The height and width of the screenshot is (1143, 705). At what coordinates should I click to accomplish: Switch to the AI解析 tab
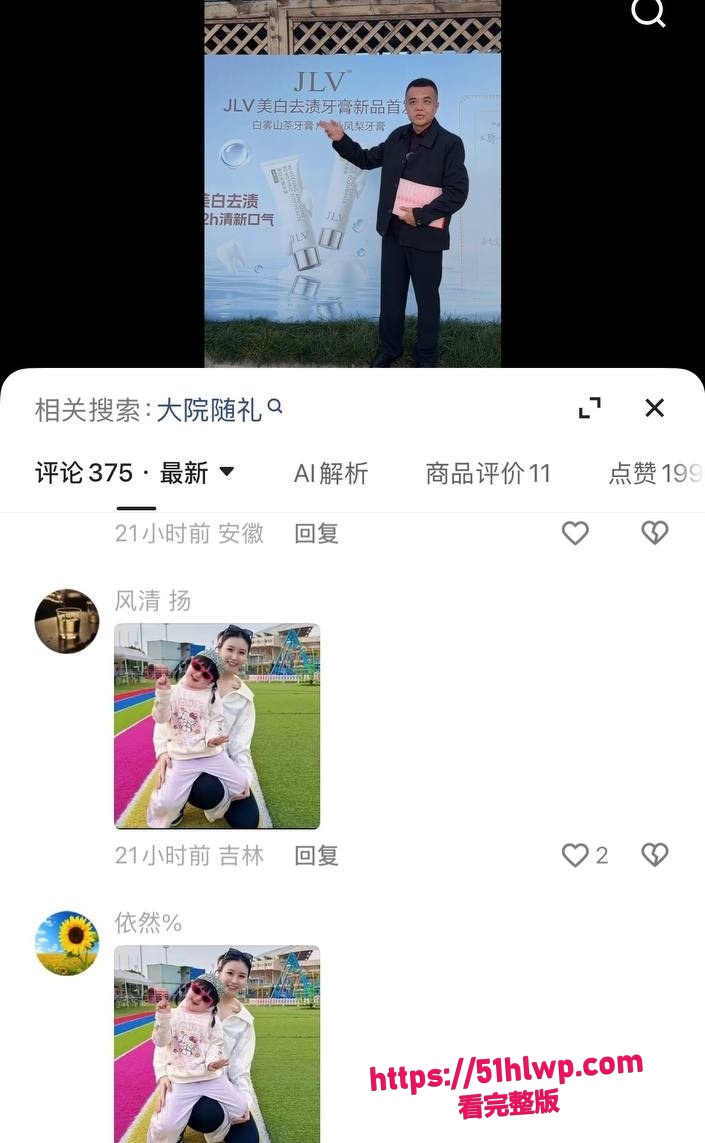pos(331,474)
